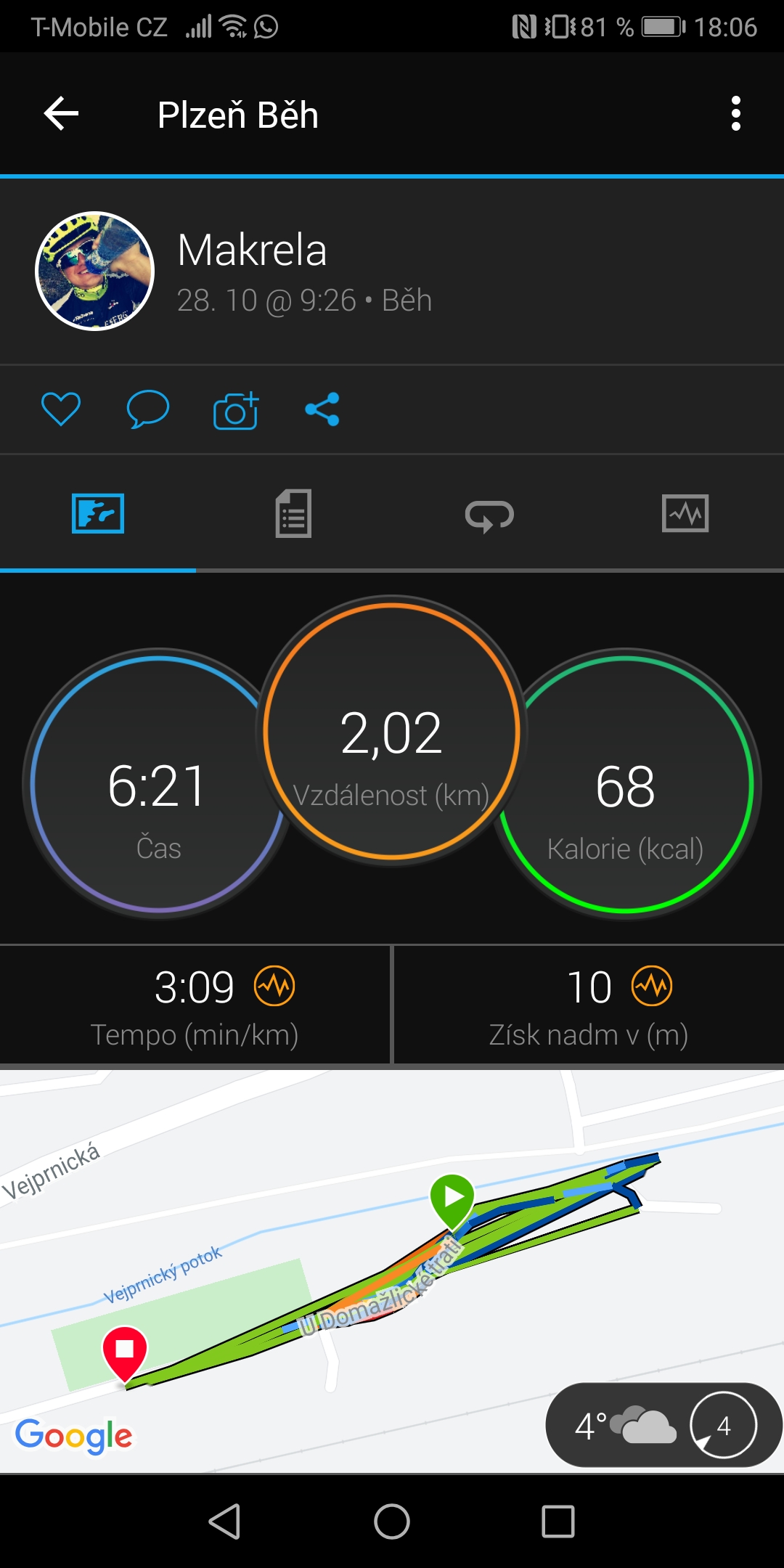Go back using the top-left arrow
This screenshot has height=1568, width=784.
[61, 114]
